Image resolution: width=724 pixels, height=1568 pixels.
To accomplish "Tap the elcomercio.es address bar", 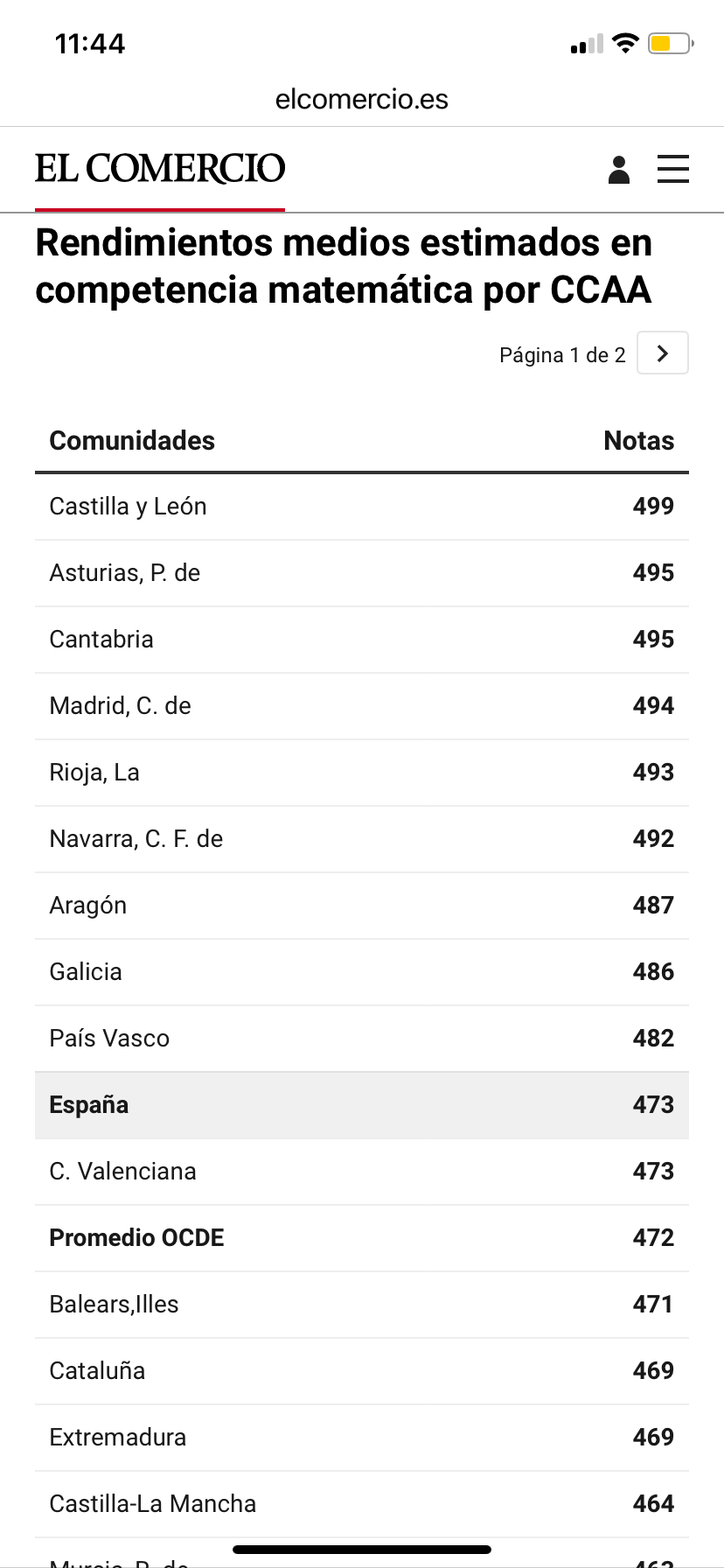I will 362,99.
